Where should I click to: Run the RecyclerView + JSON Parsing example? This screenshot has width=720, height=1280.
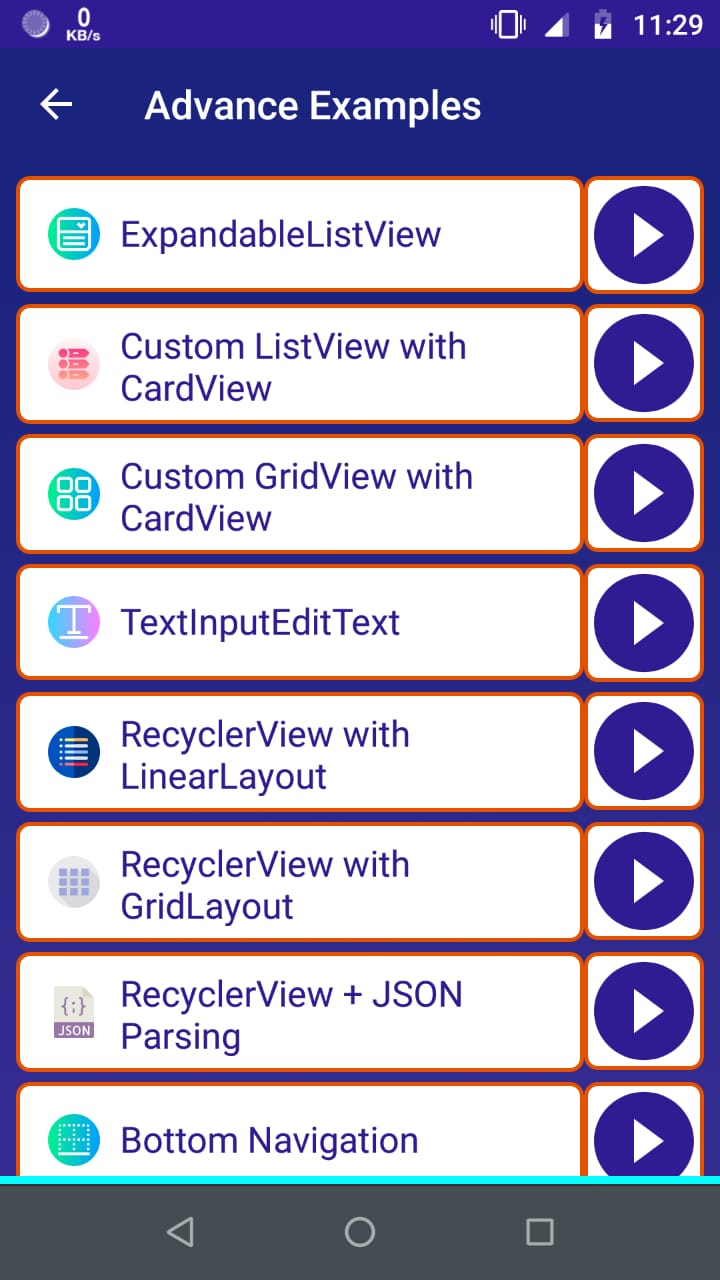coord(644,1011)
